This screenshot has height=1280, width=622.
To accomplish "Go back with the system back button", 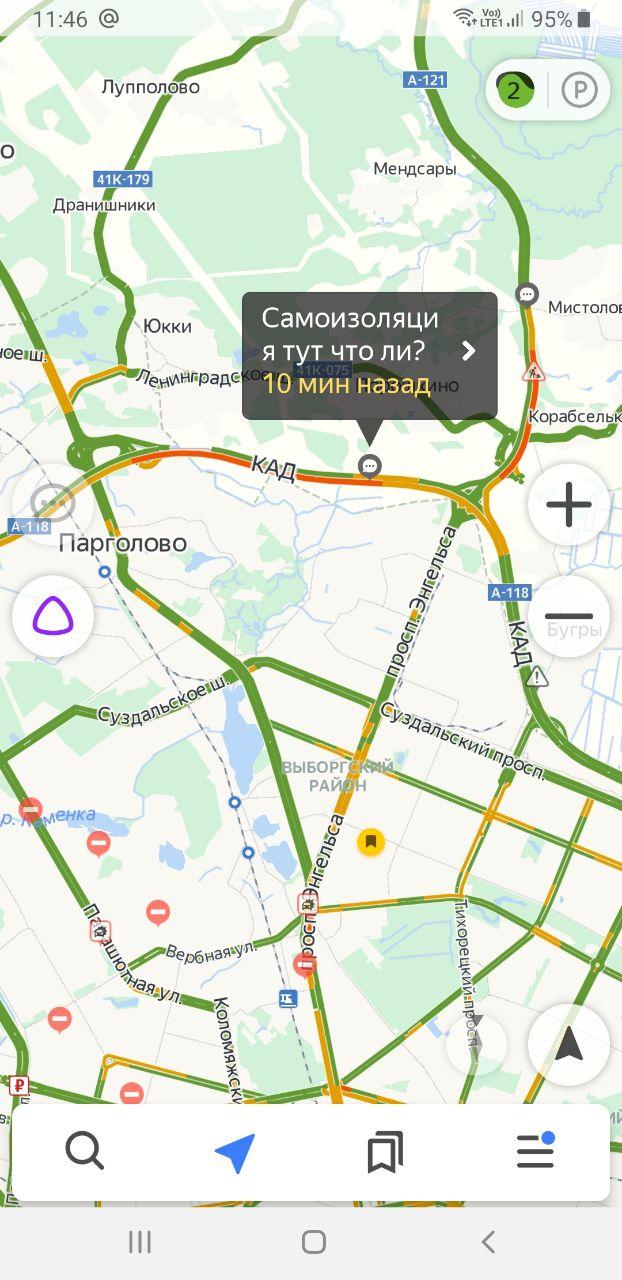I will (x=488, y=1242).
